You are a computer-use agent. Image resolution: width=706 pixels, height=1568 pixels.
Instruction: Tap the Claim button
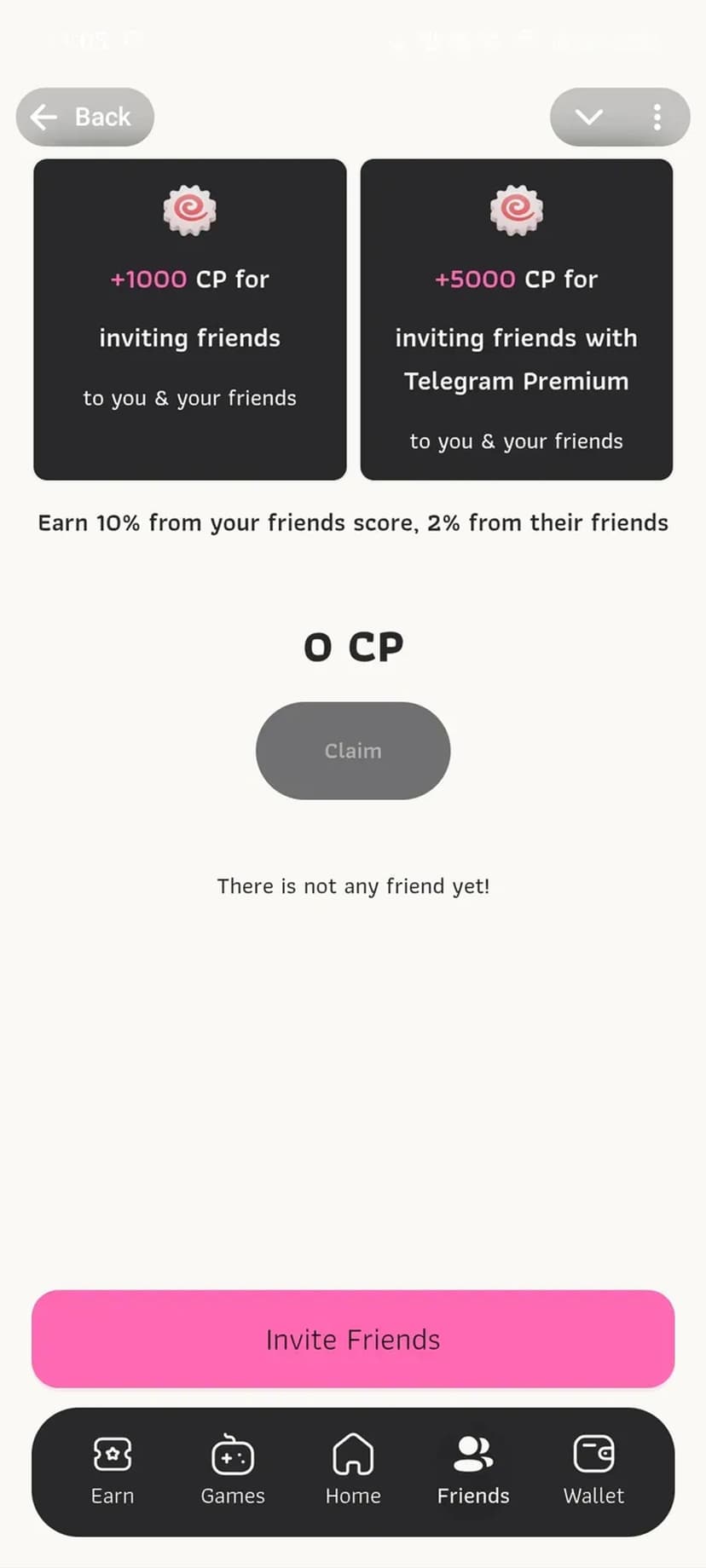point(353,751)
